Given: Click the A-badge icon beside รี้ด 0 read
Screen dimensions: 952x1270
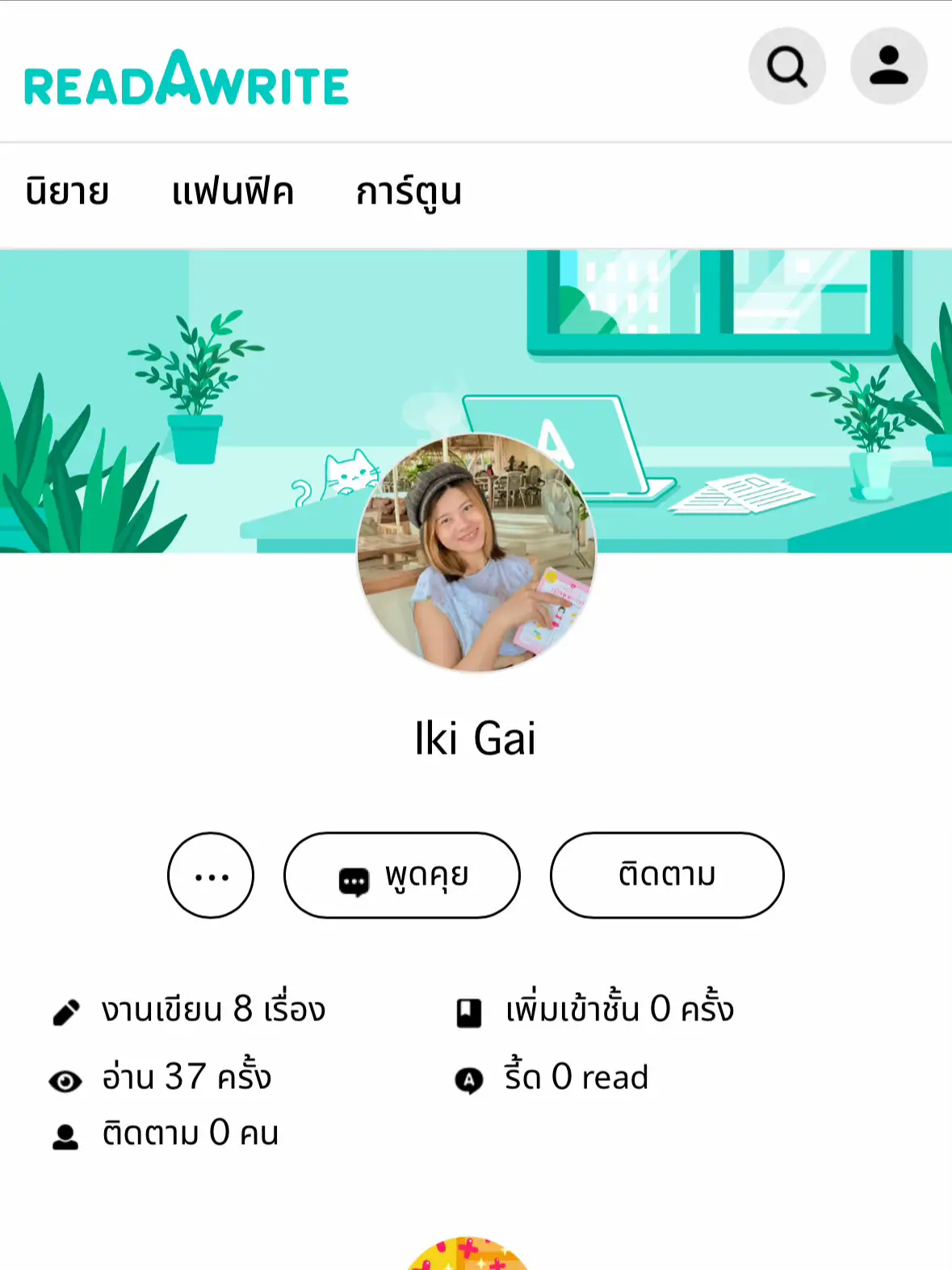Looking at the screenshot, I should (470, 1078).
